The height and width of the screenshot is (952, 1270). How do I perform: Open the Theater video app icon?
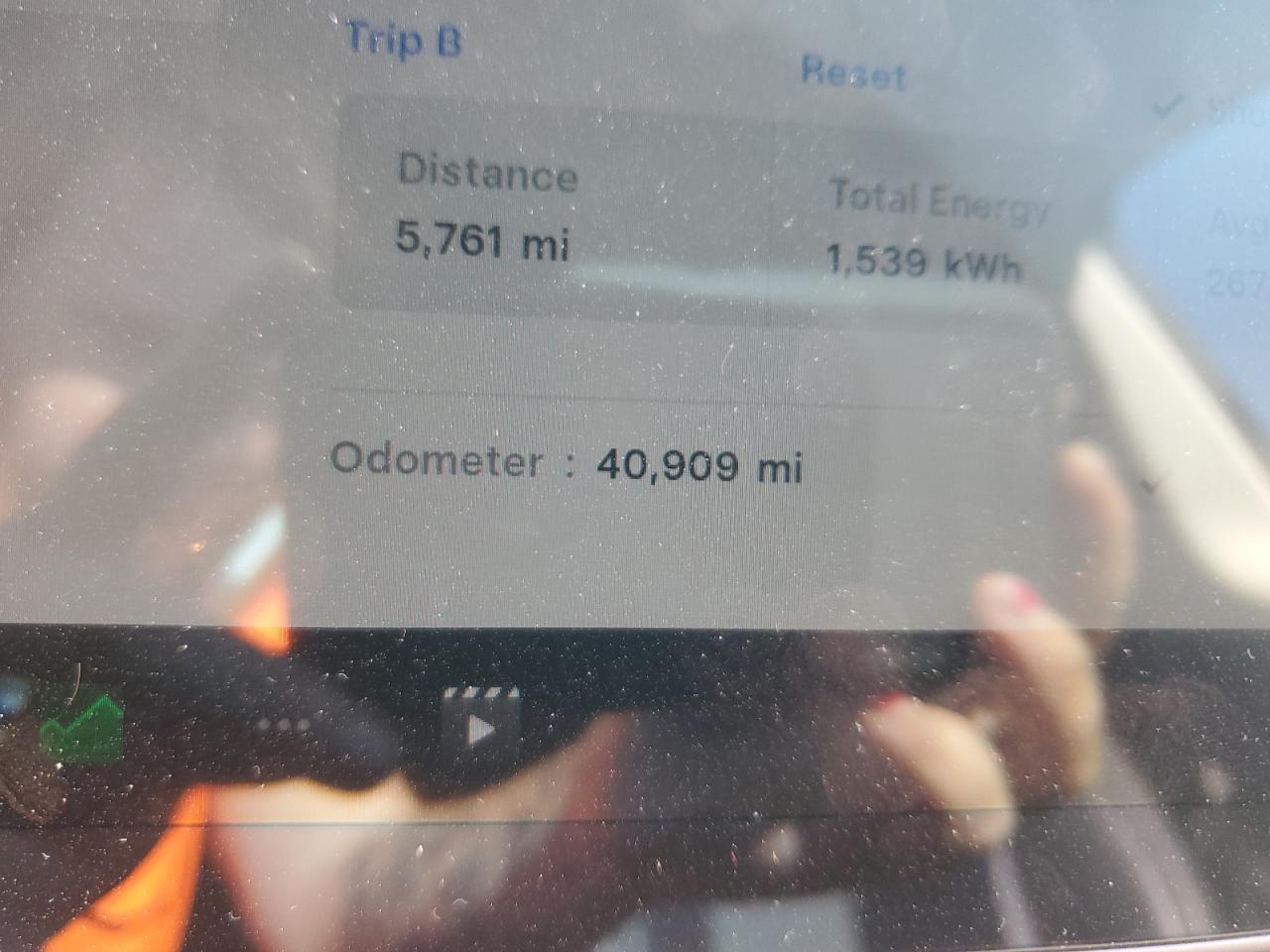coord(481,716)
